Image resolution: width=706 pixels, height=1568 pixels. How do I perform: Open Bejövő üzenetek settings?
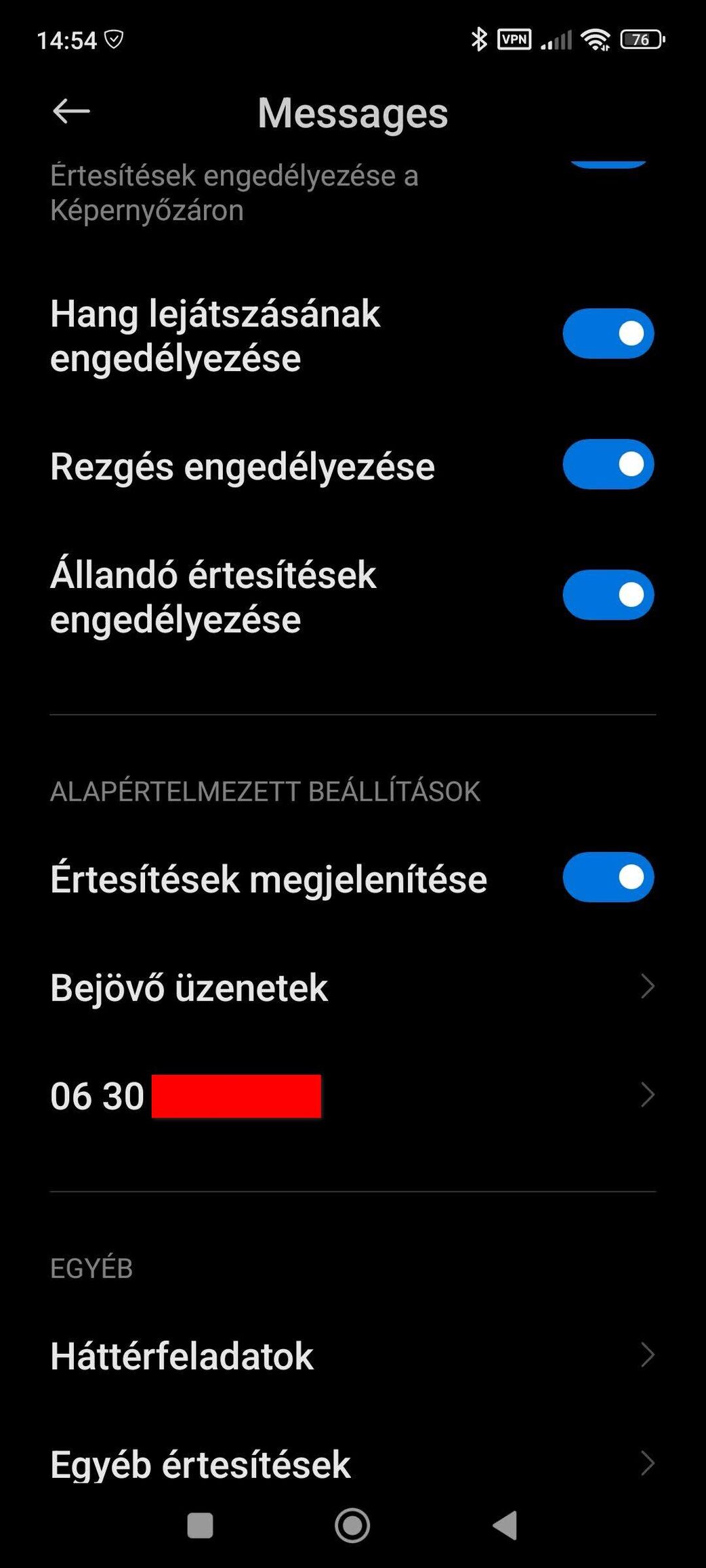point(353,987)
